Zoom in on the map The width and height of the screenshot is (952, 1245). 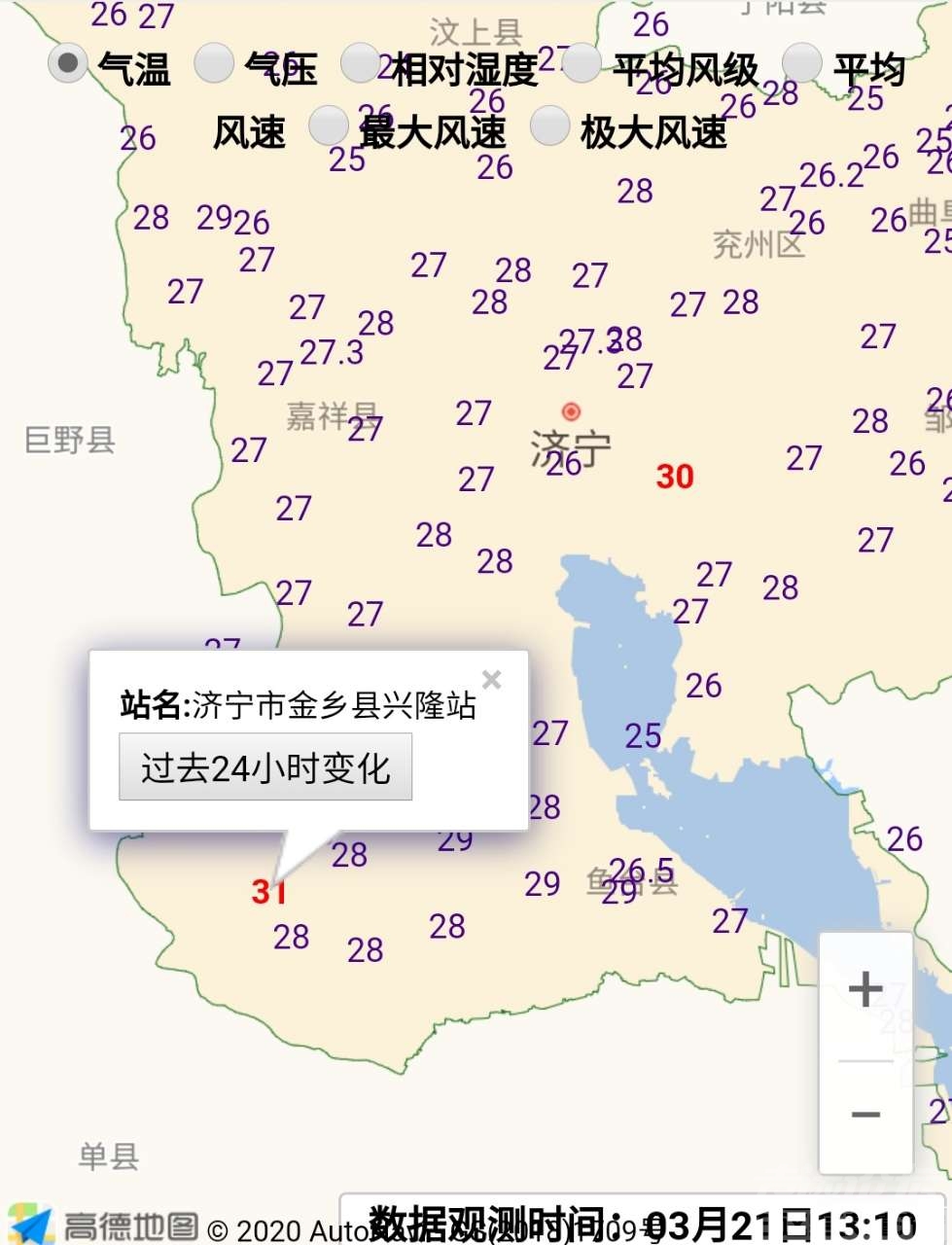[865, 990]
